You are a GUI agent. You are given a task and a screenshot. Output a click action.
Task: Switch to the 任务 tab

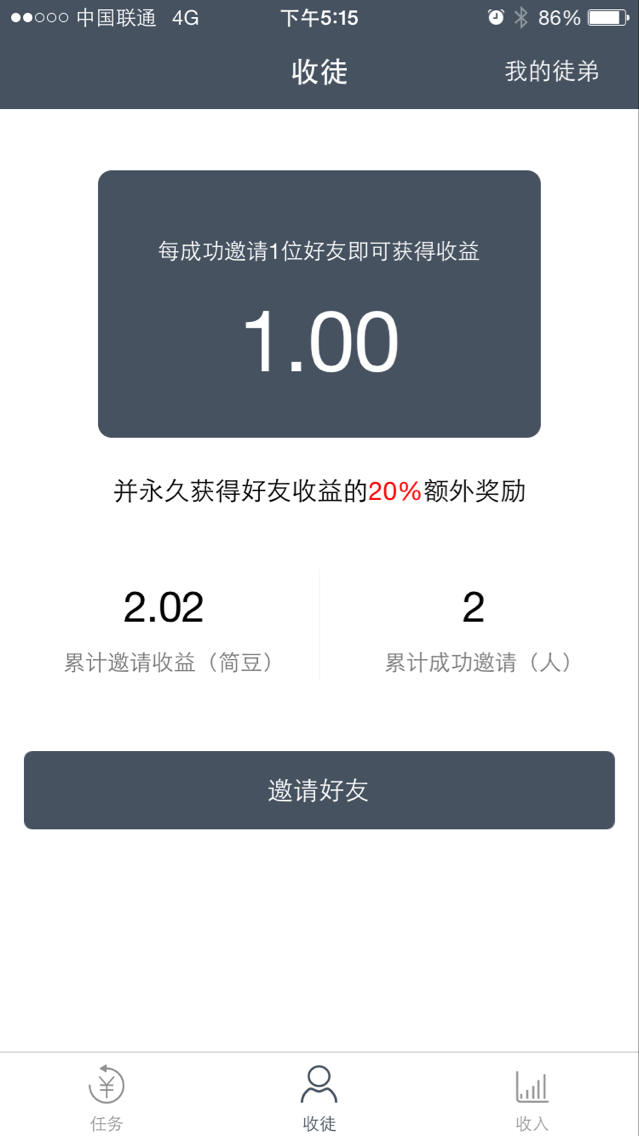pyautogui.click(x=106, y=1096)
